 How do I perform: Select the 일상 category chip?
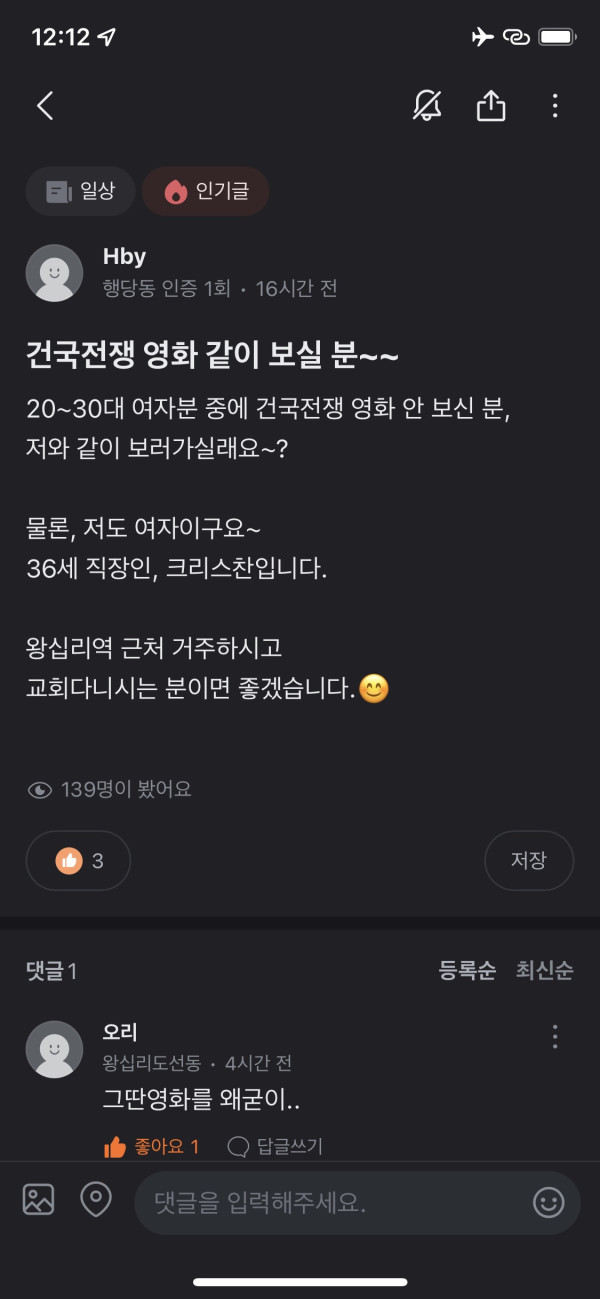[80, 191]
